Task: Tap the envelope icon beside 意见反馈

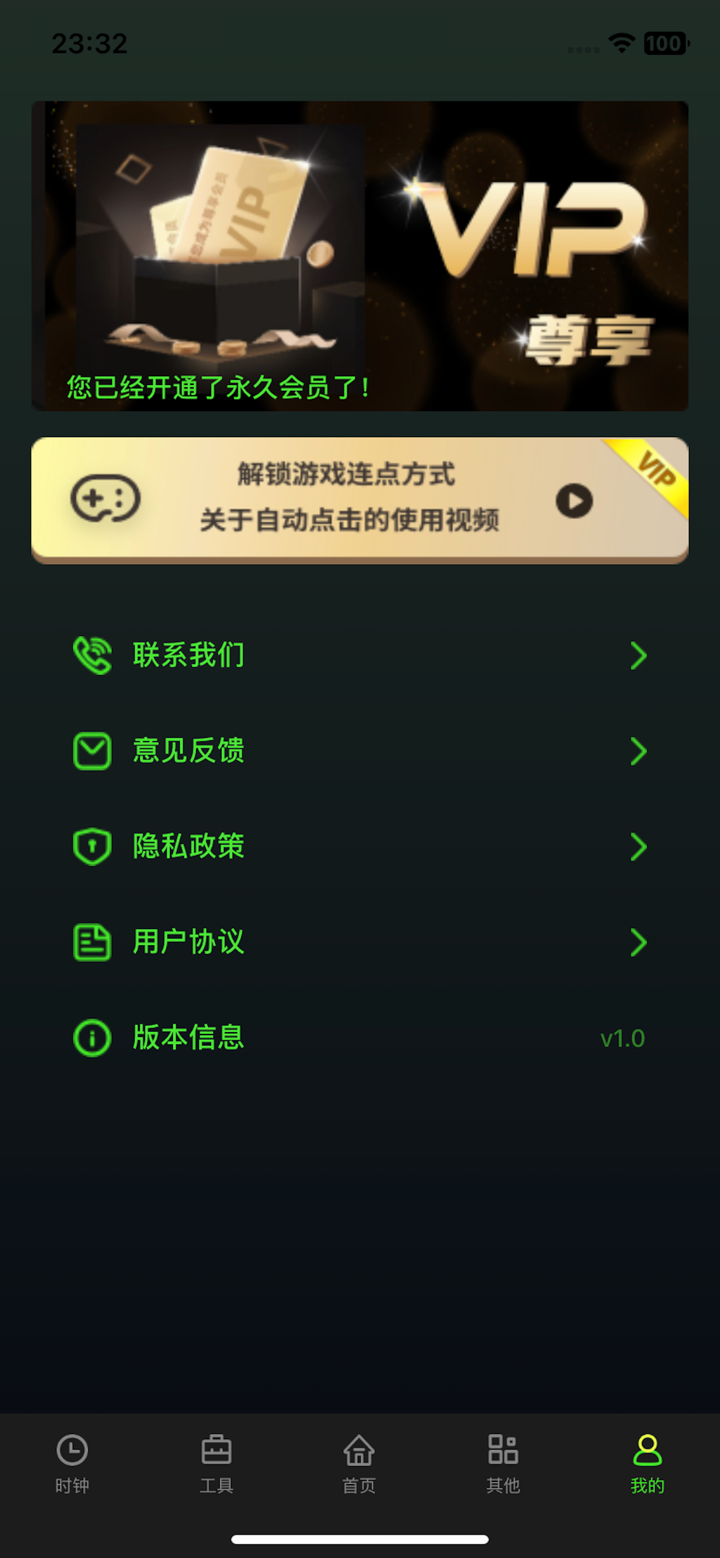Action: (x=92, y=751)
